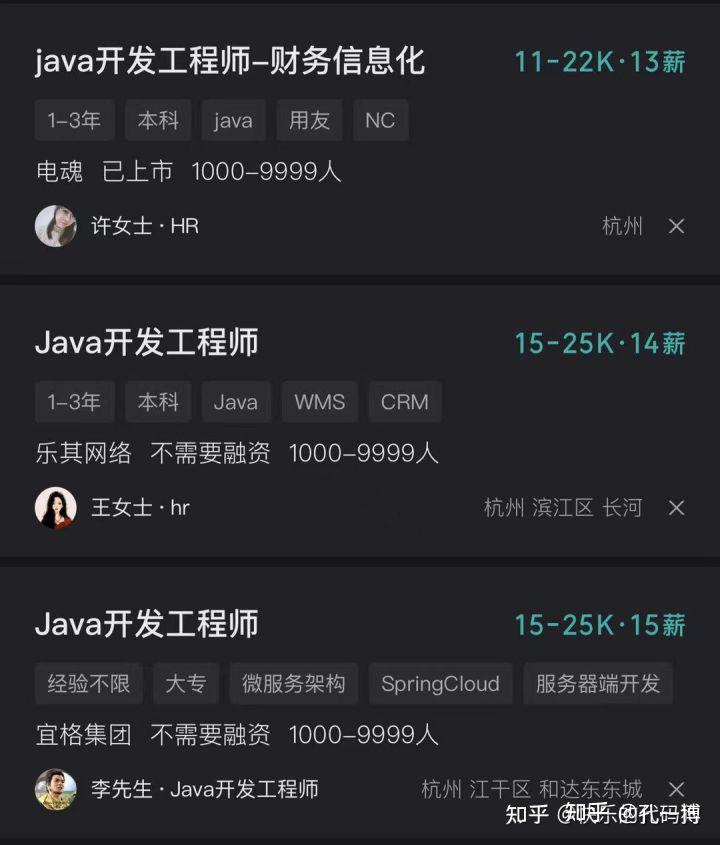Open 王女士's profile avatar

point(55,508)
